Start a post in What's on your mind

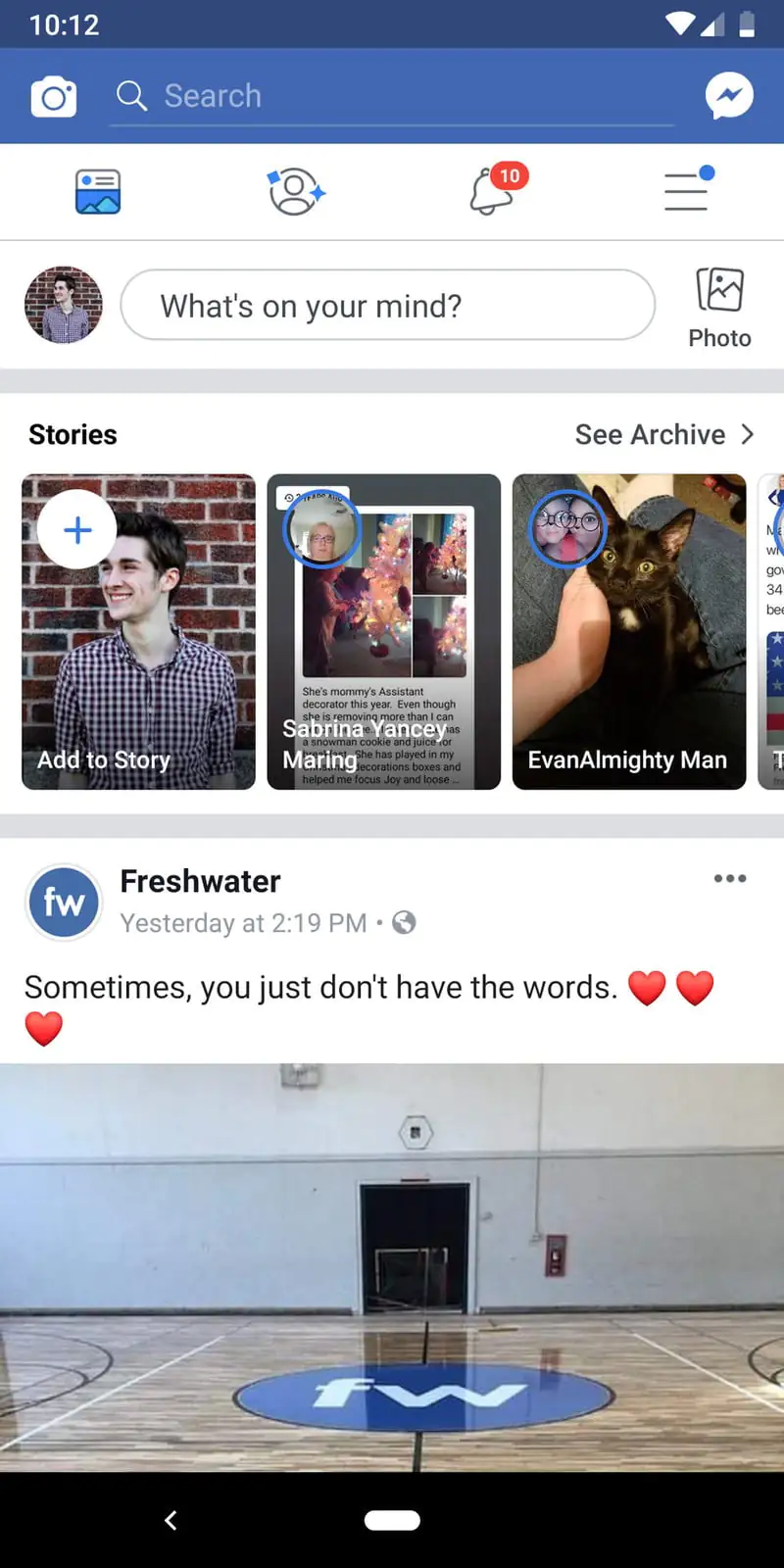click(x=387, y=306)
